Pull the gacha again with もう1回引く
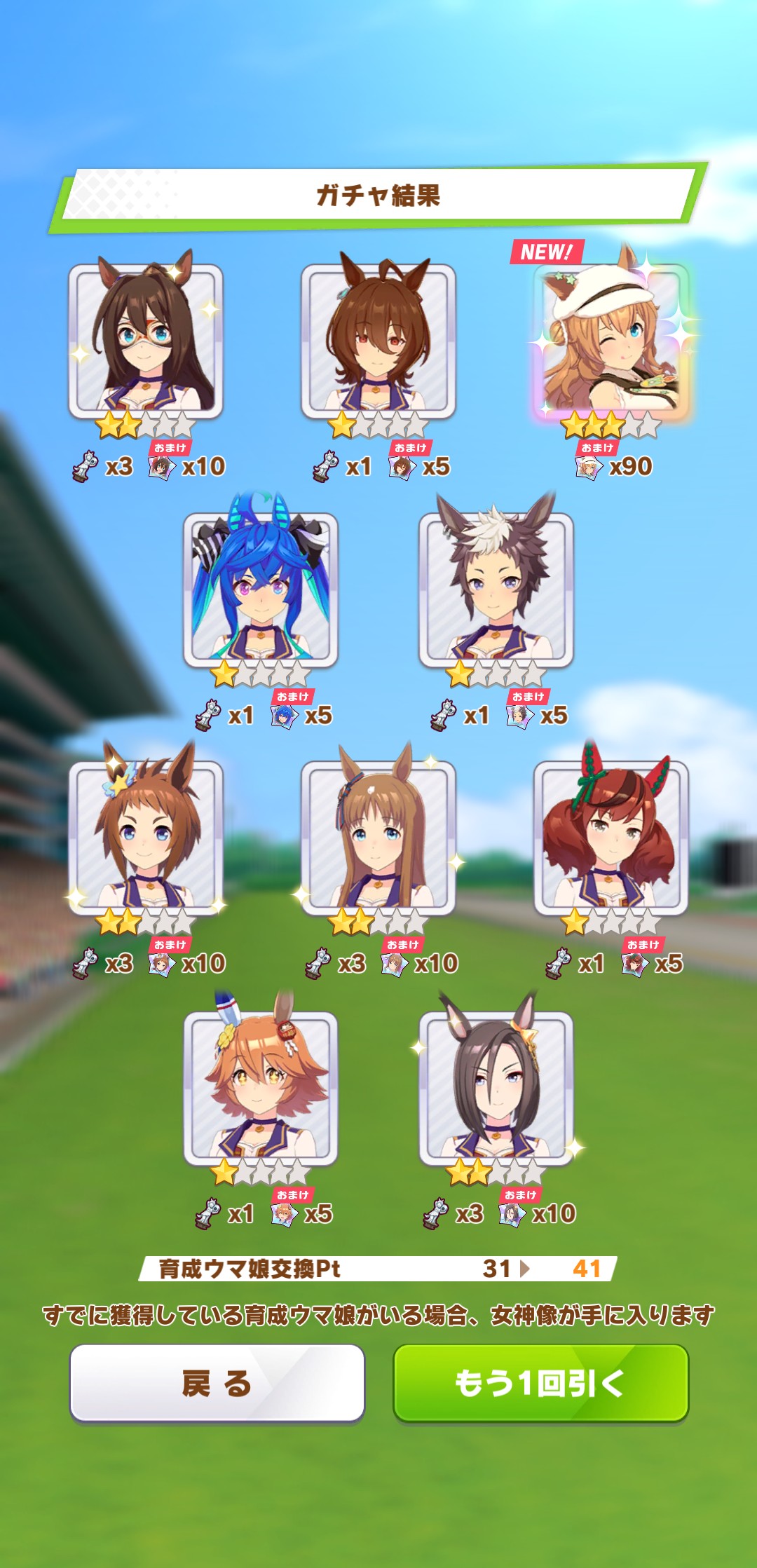 coord(540,1382)
